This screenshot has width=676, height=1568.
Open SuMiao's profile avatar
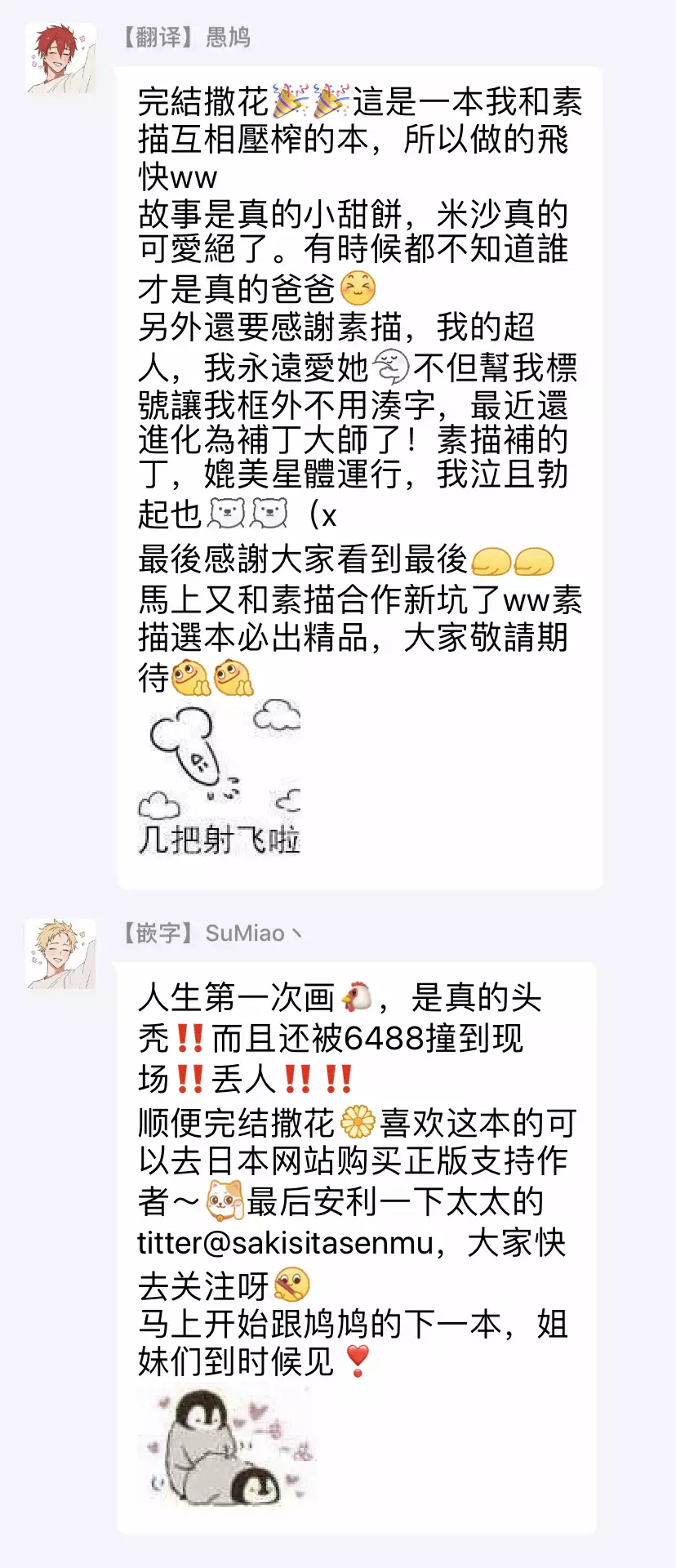point(61,954)
